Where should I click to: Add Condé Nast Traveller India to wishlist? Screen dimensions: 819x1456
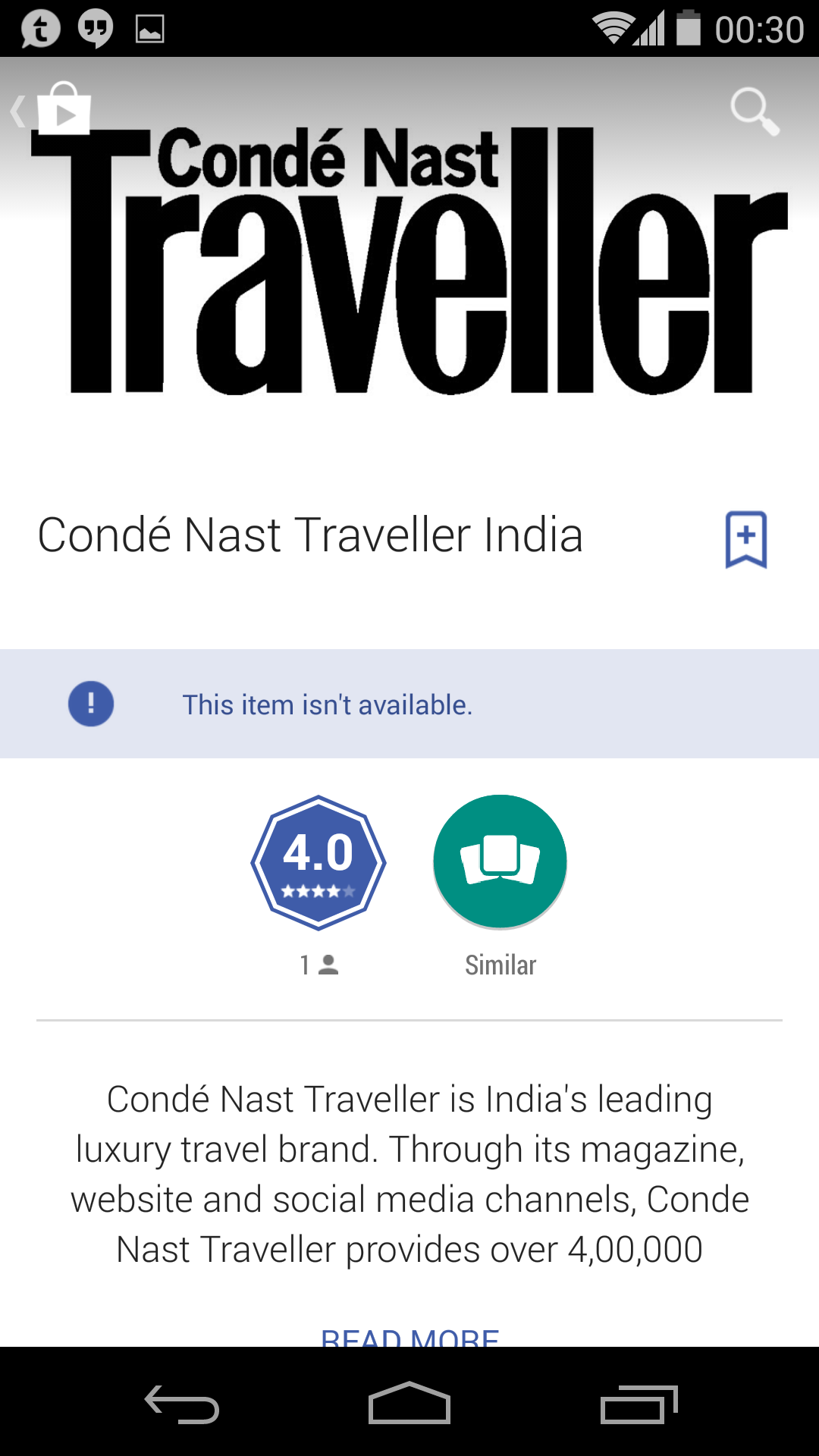[746, 539]
